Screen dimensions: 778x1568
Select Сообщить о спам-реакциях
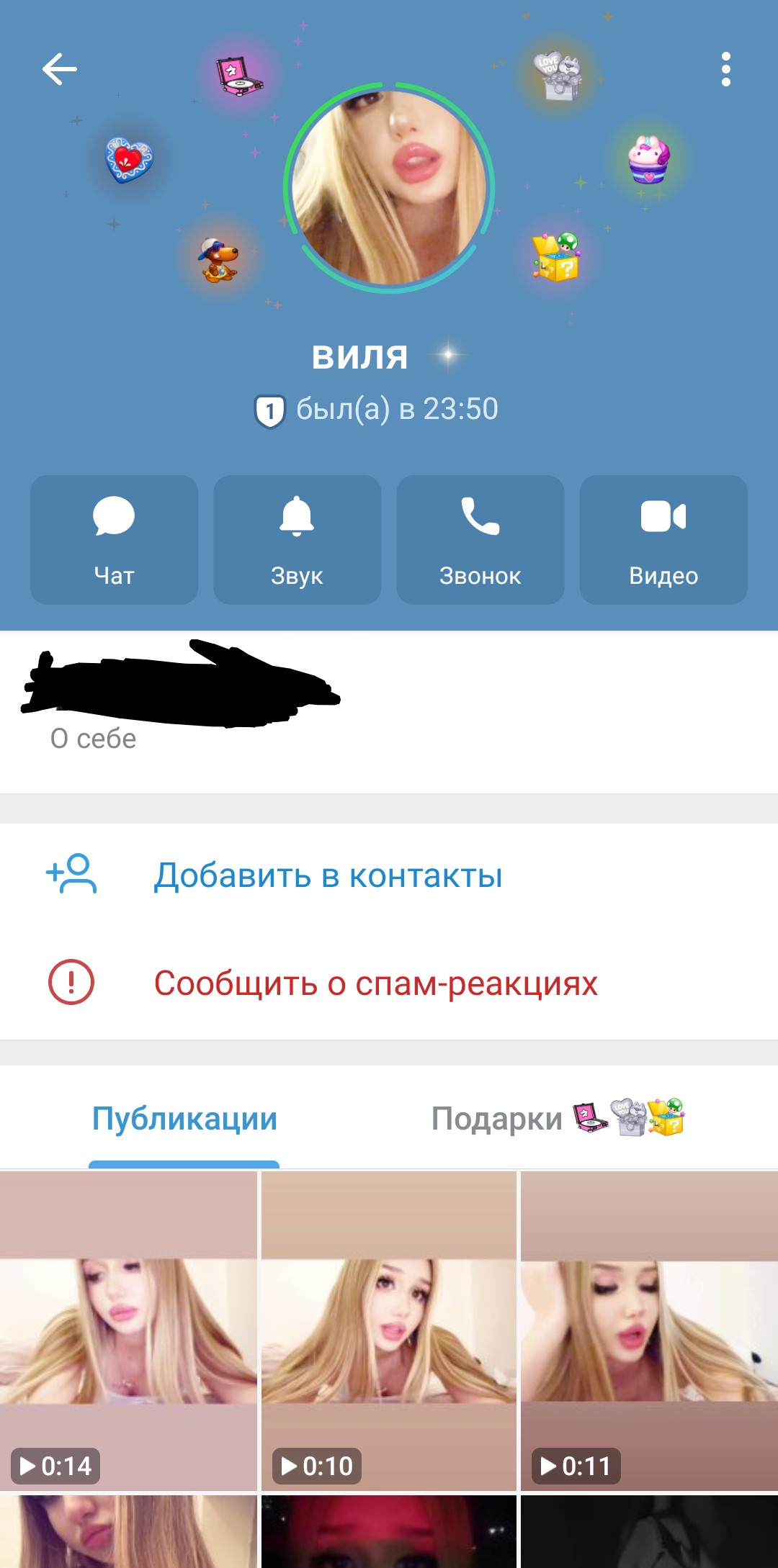(375, 983)
